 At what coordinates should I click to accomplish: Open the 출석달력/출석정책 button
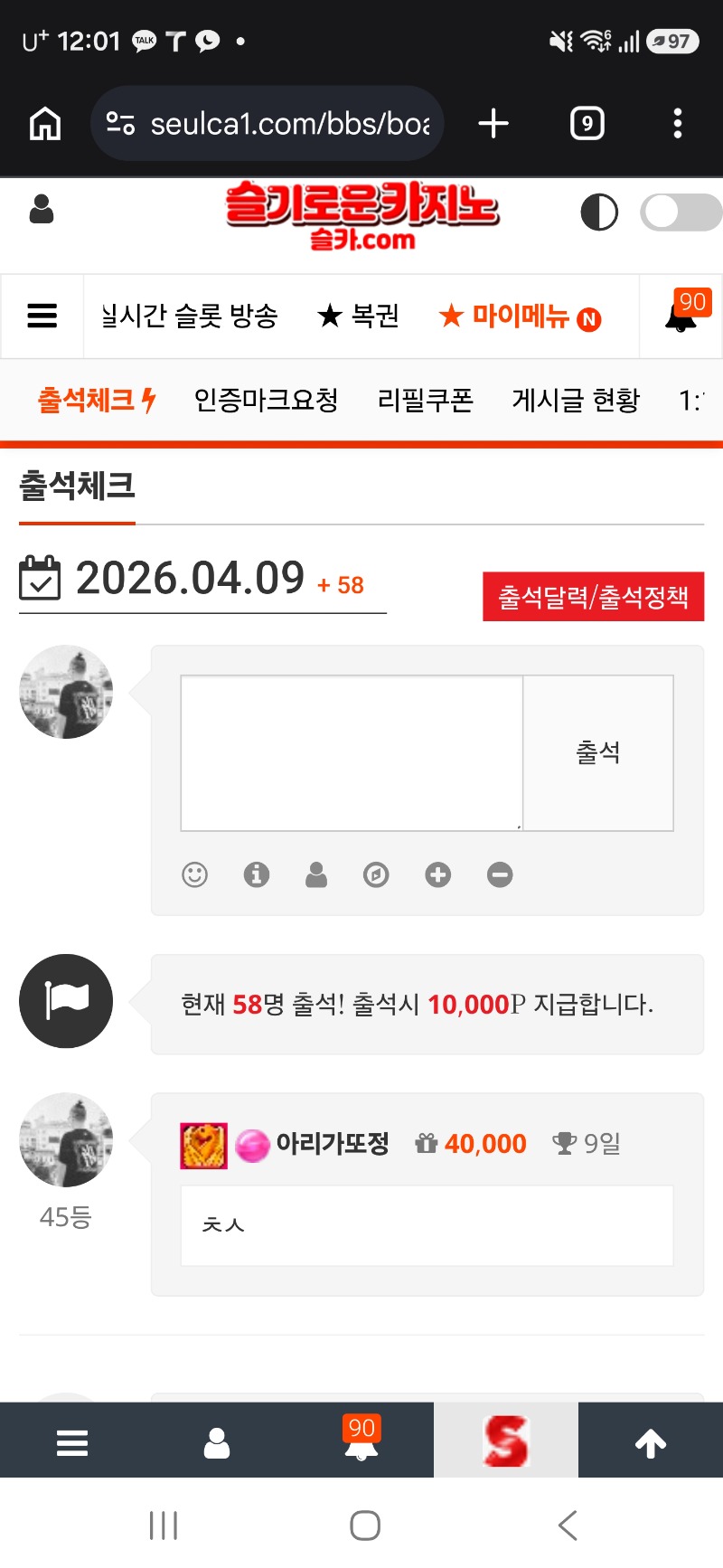point(593,597)
